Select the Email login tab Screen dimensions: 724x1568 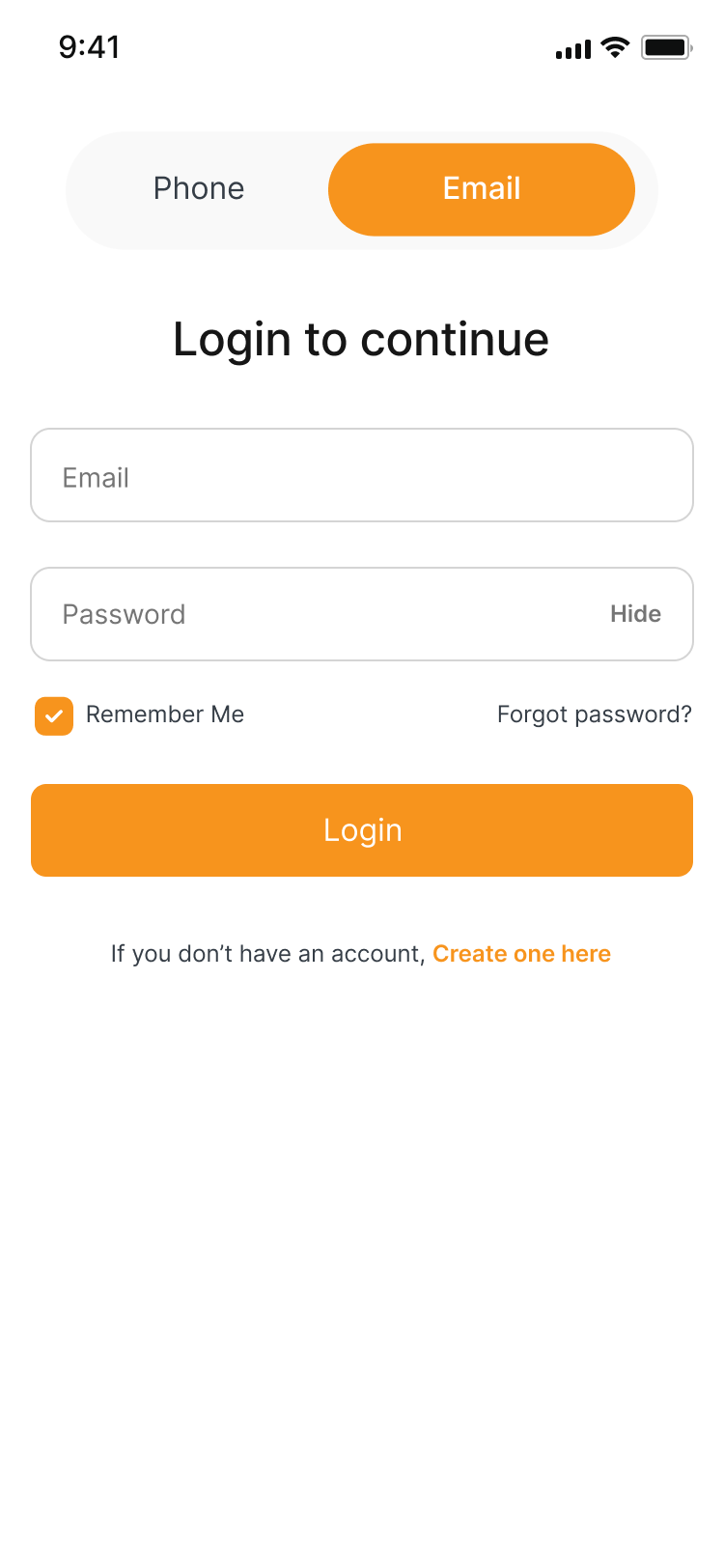(482, 189)
